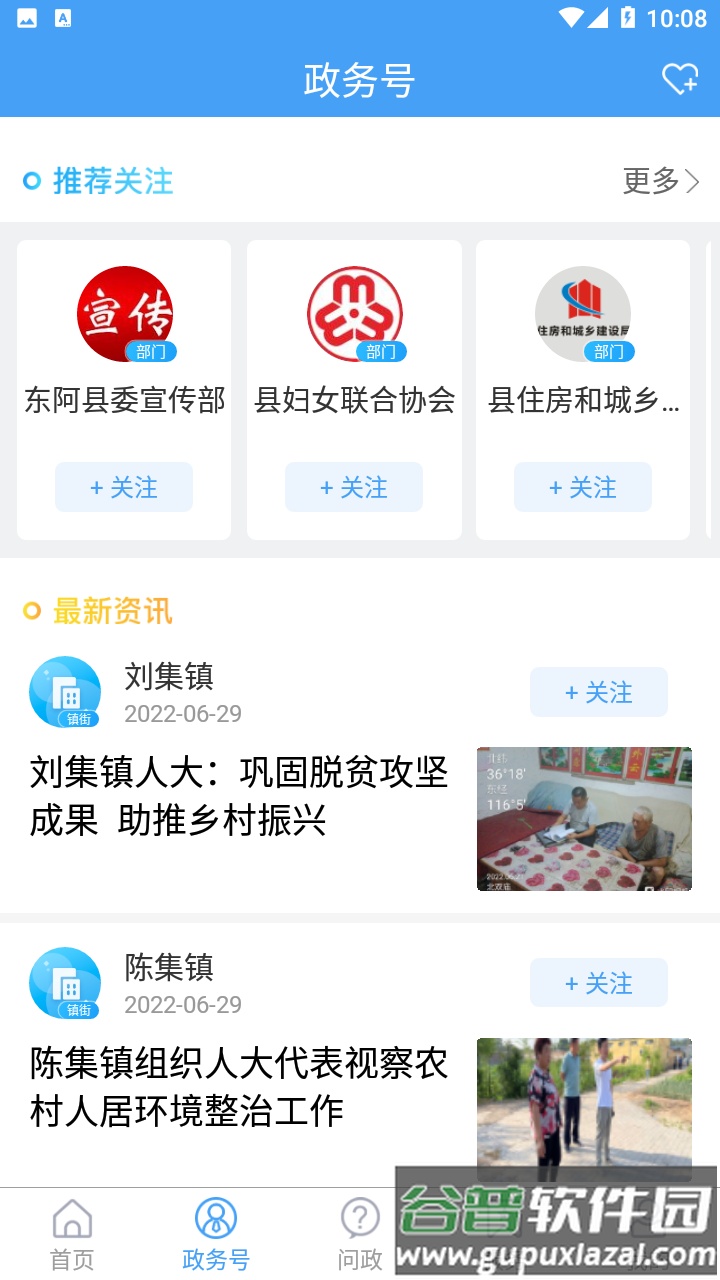Open the 县住房和城乡建设局 logo

point(583,311)
